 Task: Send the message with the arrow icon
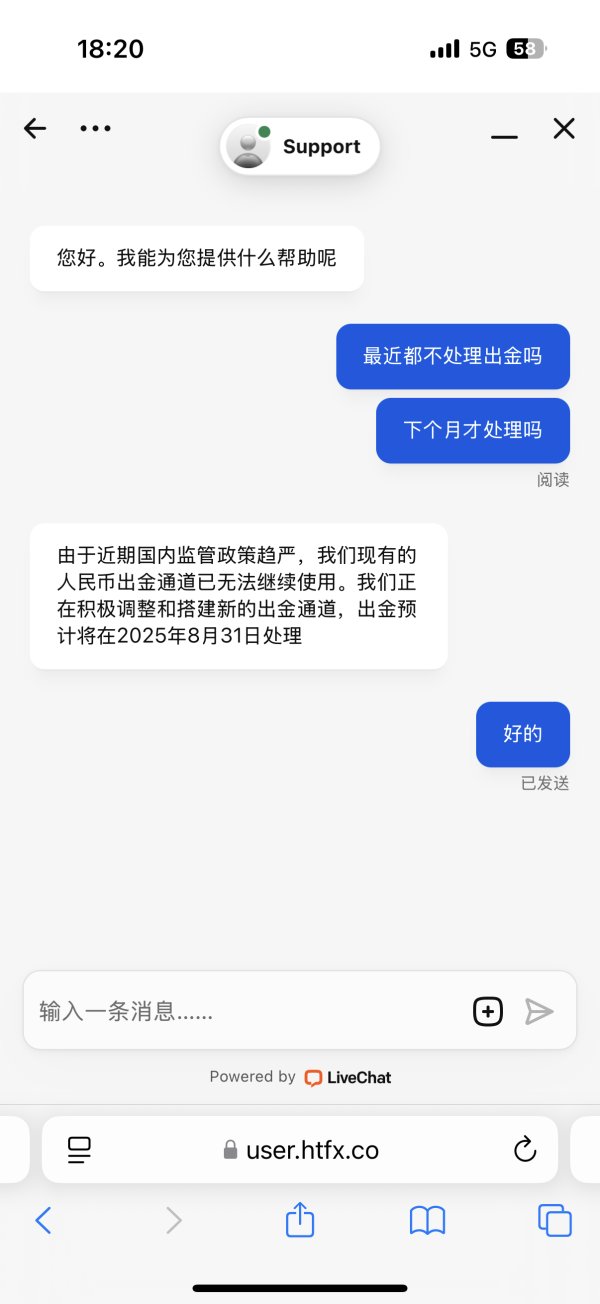[539, 1011]
